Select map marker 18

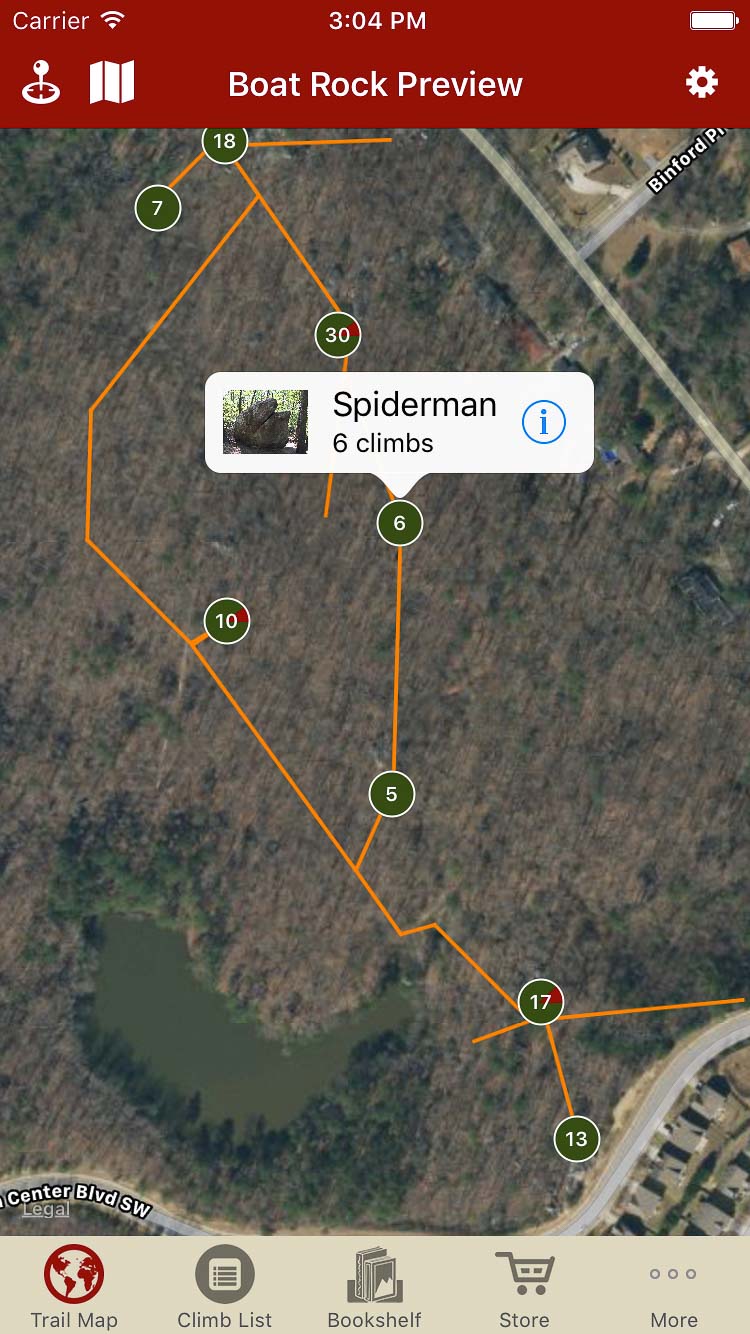tap(225, 141)
